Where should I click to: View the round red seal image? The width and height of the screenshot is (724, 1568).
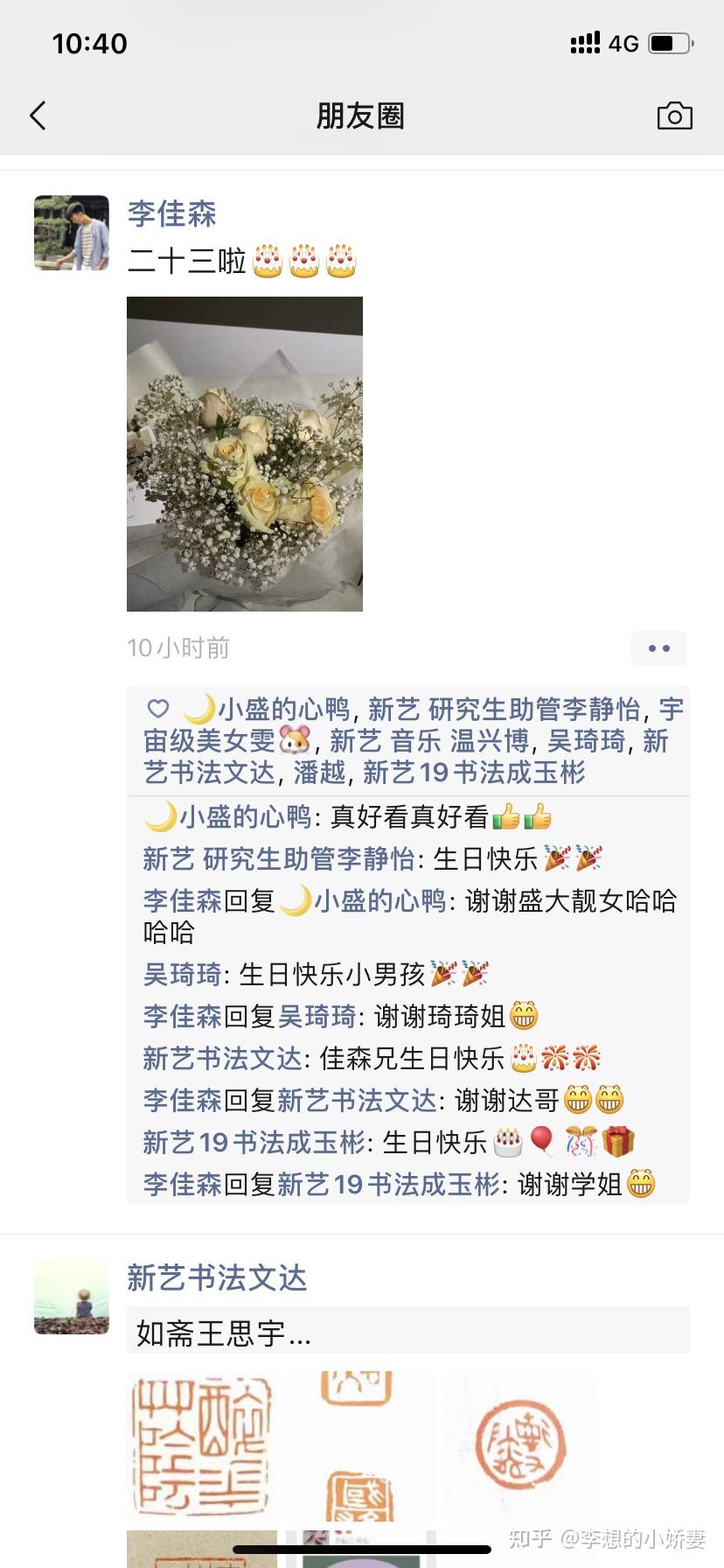point(521,1446)
